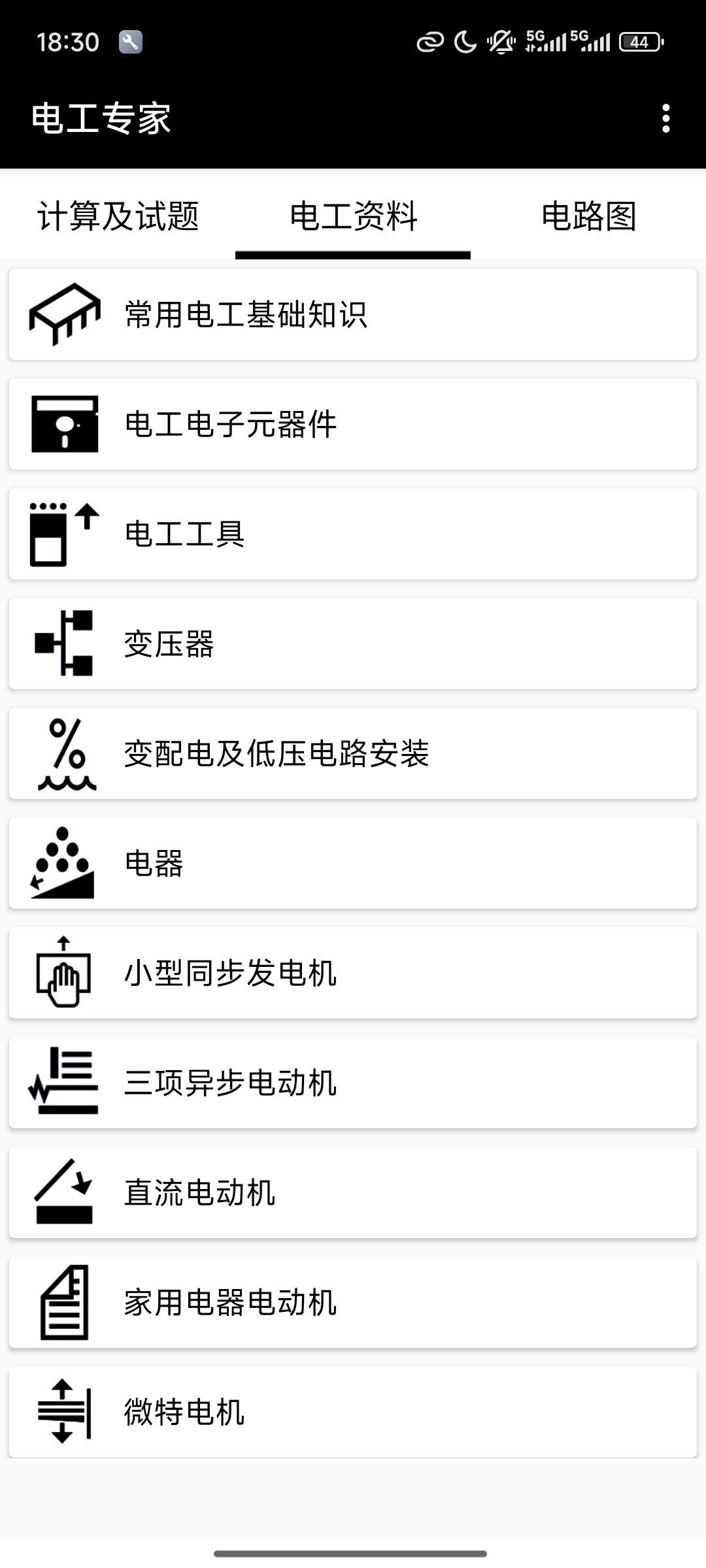Open the 直流电动机 row
Viewport: 706px width, 1568px height.
353,1192
